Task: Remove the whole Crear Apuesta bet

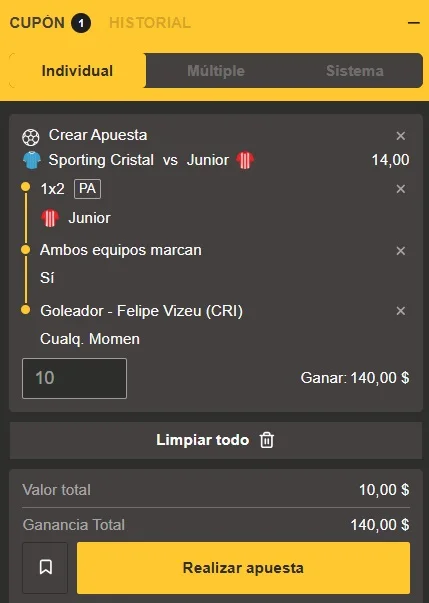Action: coord(401,136)
